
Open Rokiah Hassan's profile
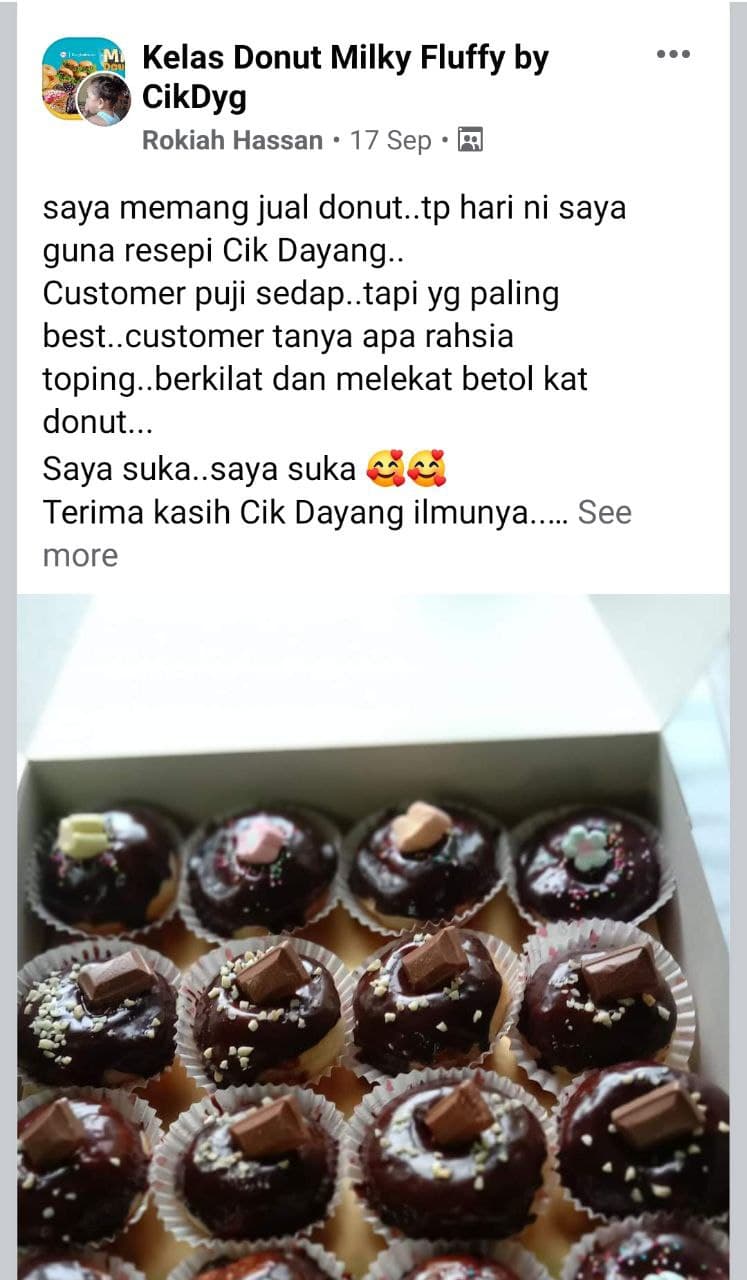[x=232, y=140]
